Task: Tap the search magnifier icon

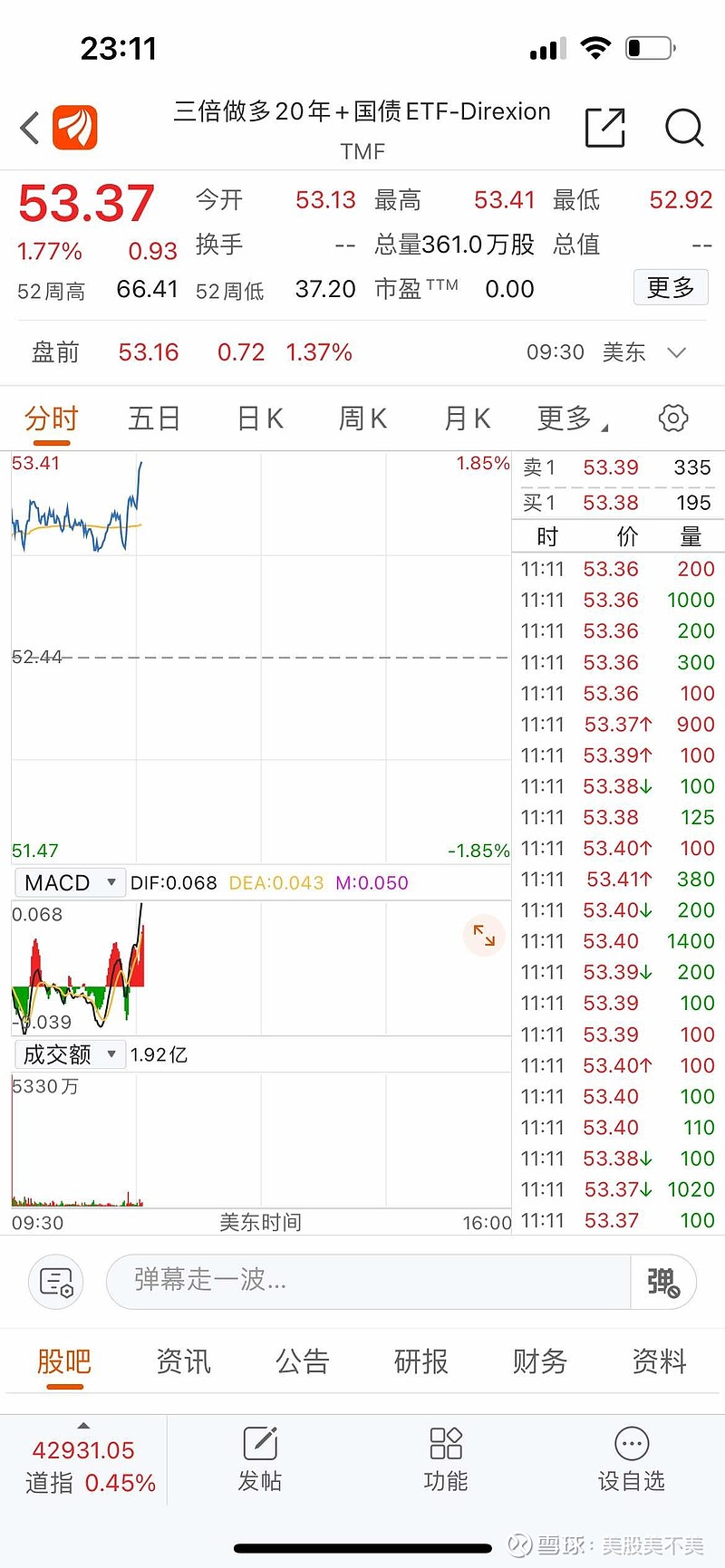Action: [684, 129]
